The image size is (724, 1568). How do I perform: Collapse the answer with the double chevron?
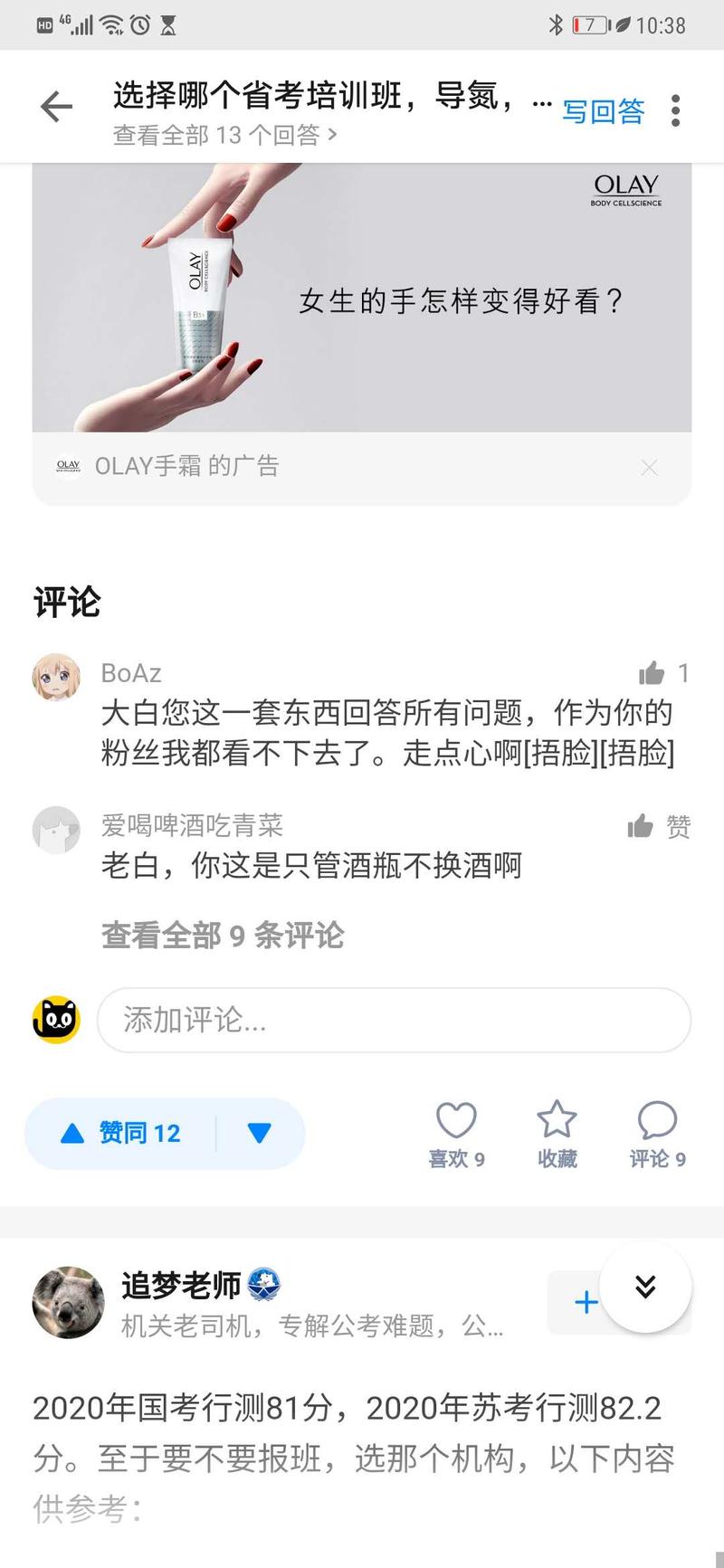[645, 1287]
